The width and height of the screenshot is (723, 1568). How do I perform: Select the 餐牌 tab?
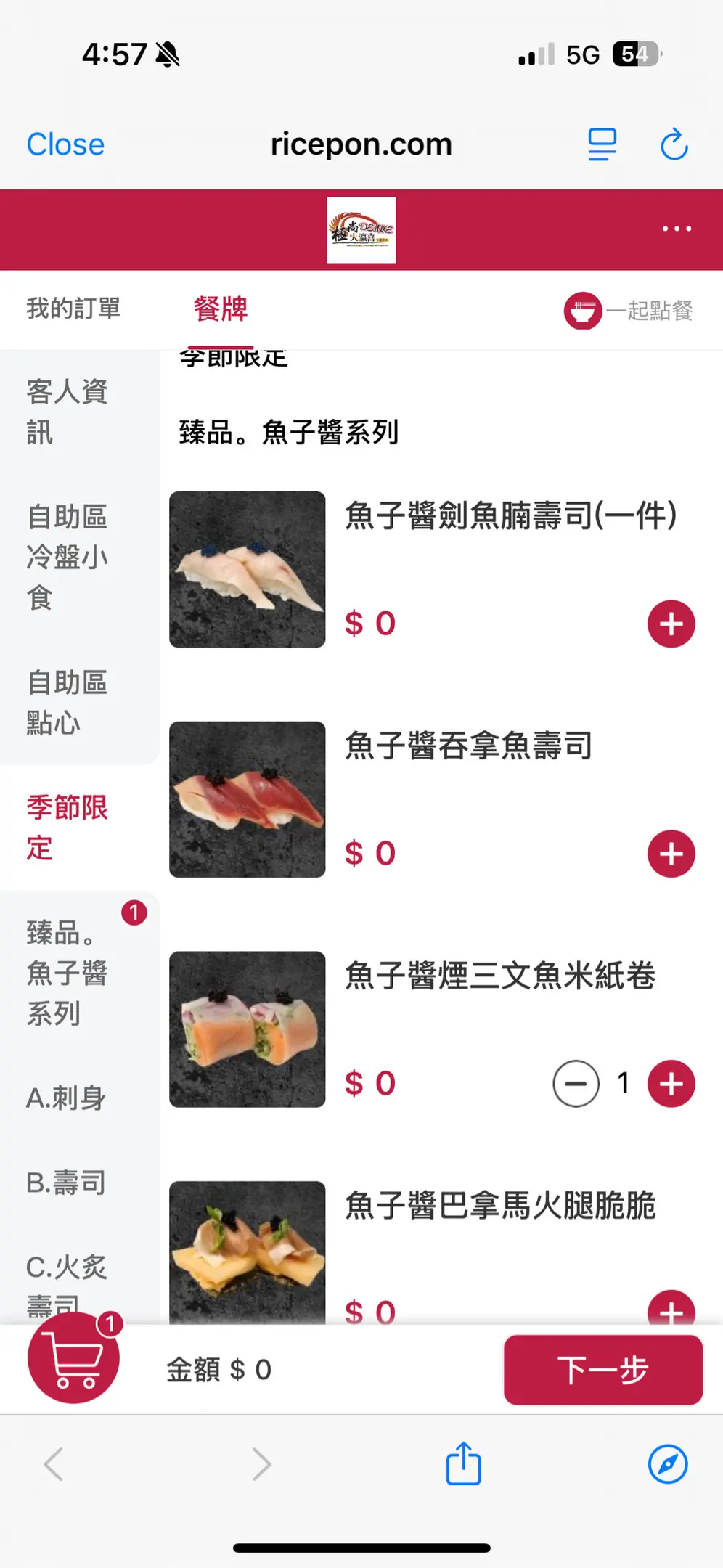point(221,309)
